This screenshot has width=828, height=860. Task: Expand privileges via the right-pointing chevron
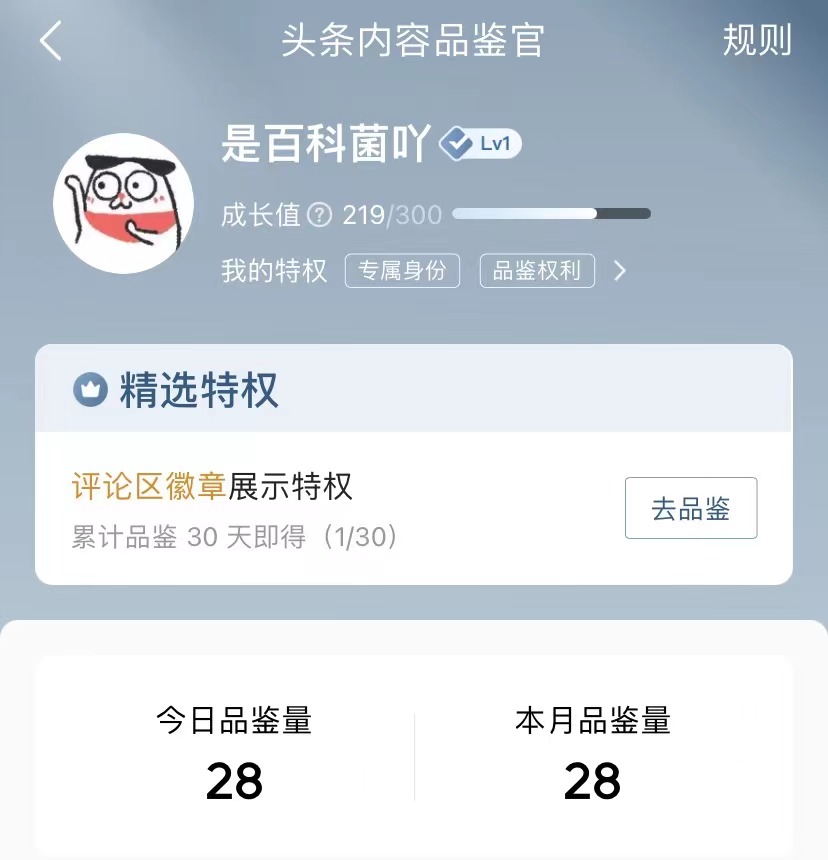620,270
